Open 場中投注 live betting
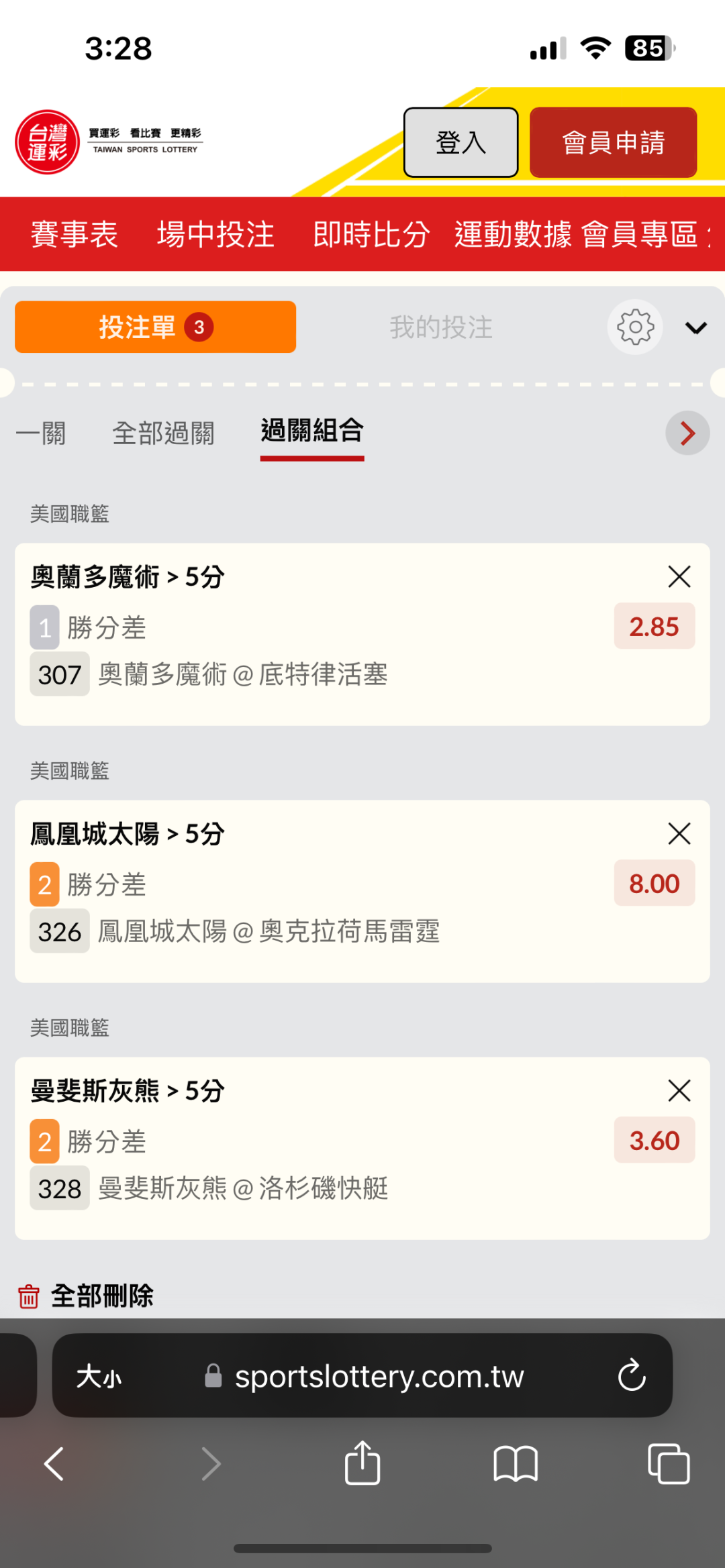 click(215, 234)
